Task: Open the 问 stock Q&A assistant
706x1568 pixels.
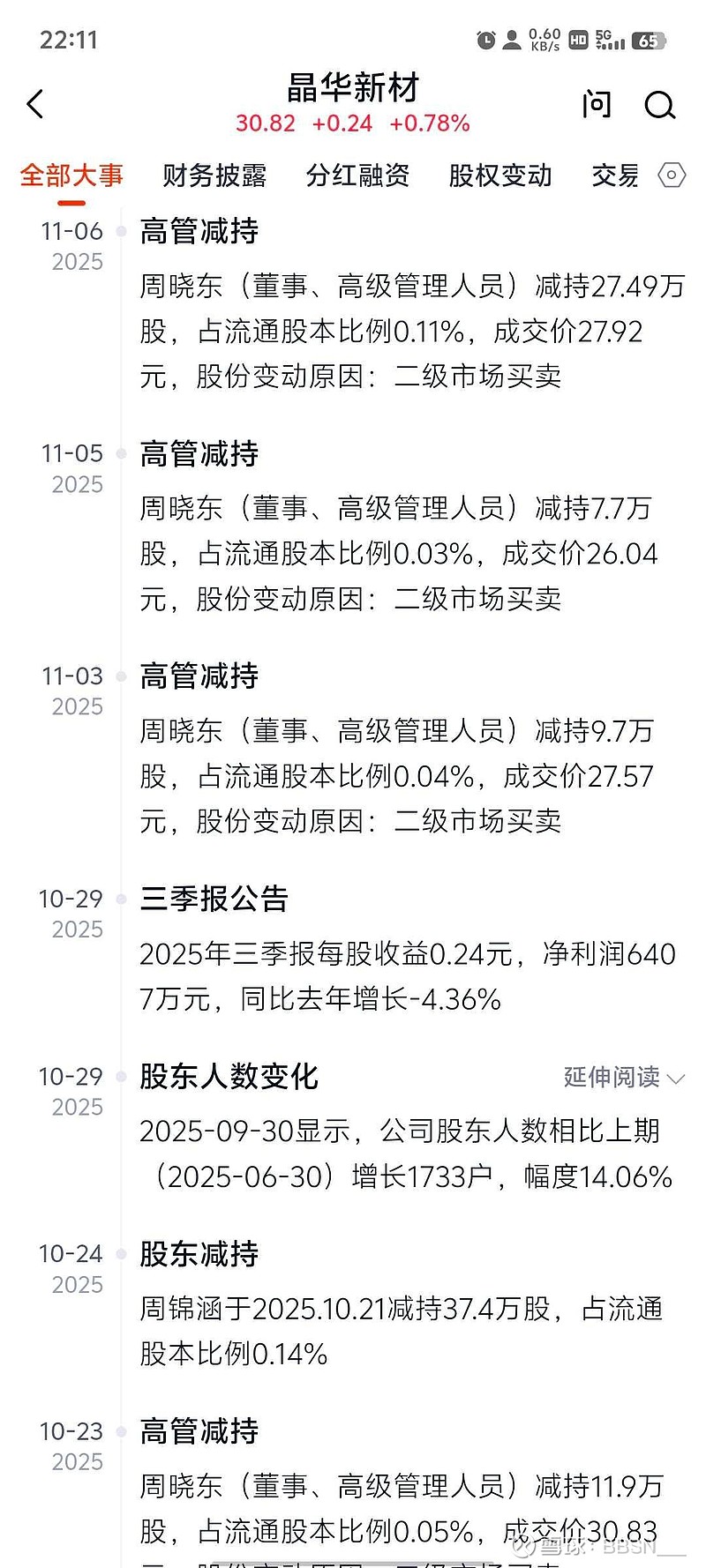Action: pyautogui.click(x=597, y=103)
